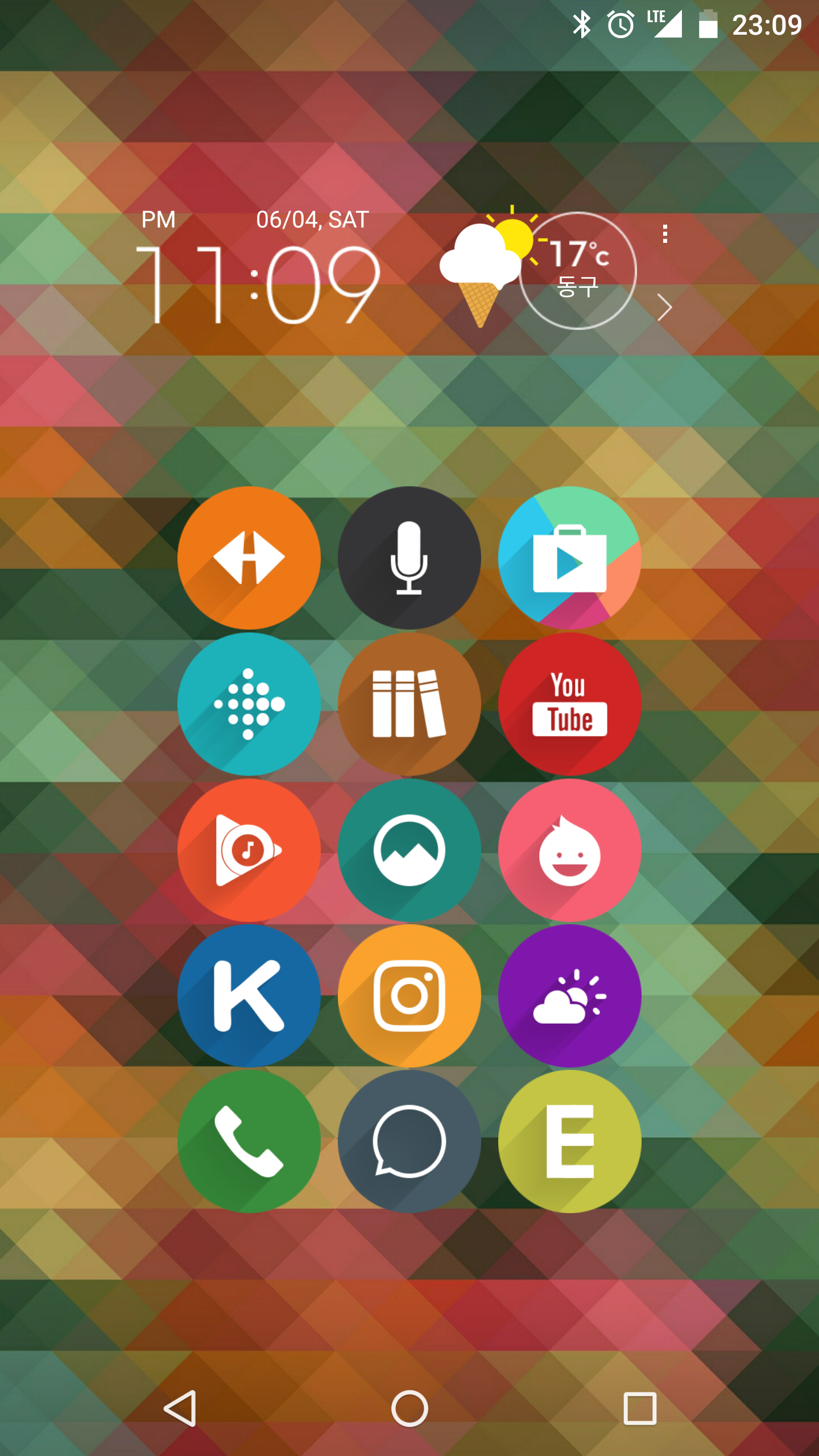Viewport: 819px width, 1456px height.
Task: Open the teal mountain wallpaper app
Action: click(x=409, y=850)
